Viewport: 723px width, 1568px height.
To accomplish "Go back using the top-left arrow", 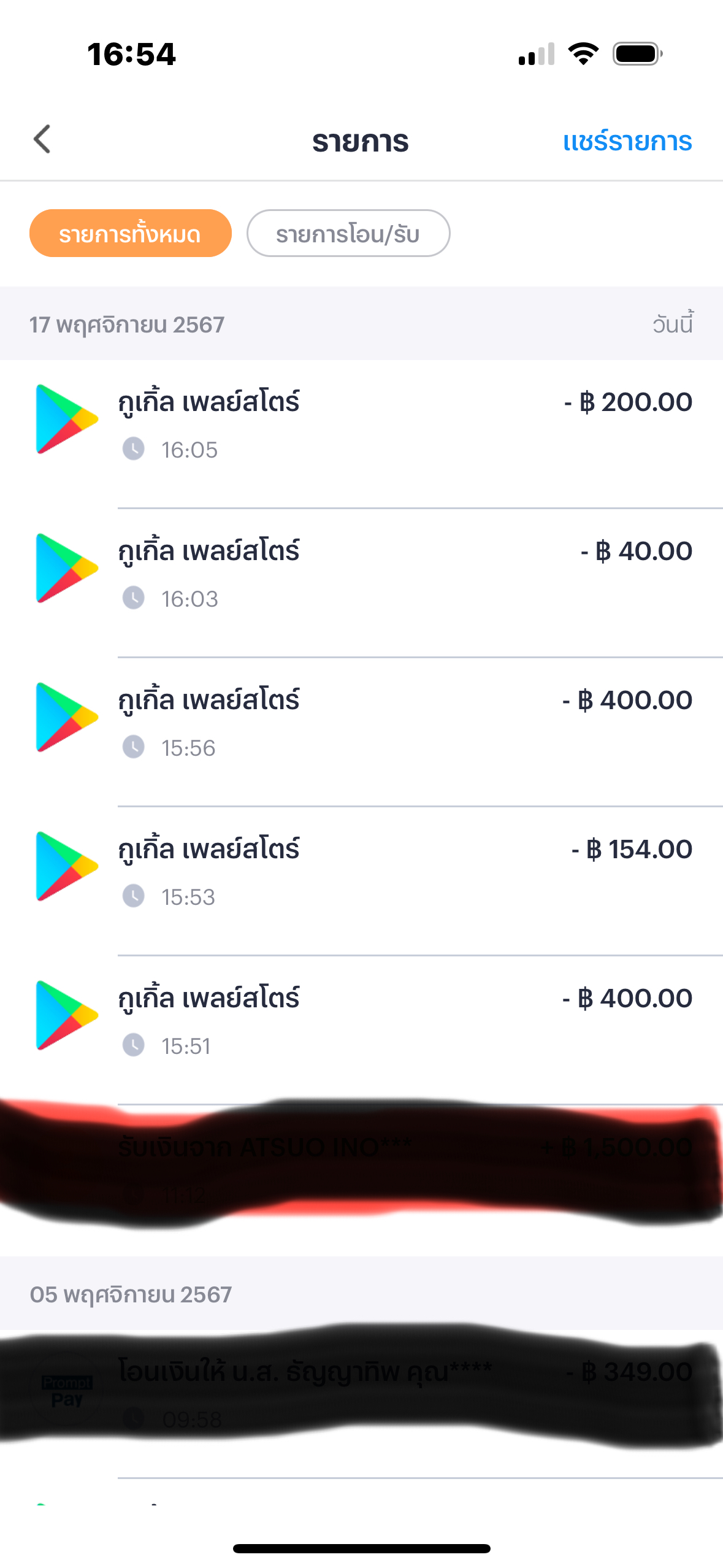I will pos(42,139).
